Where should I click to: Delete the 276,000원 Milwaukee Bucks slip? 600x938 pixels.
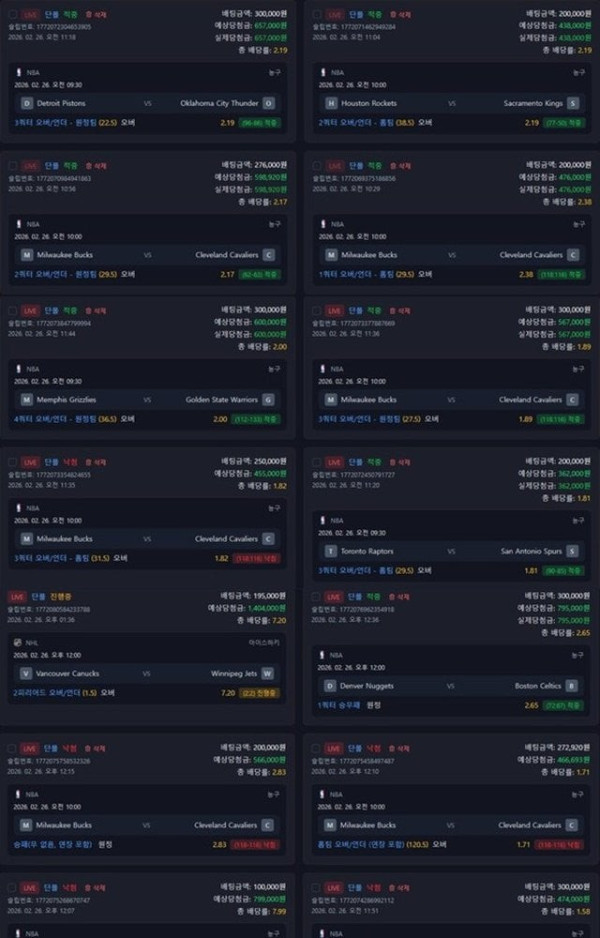coord(98,166)
